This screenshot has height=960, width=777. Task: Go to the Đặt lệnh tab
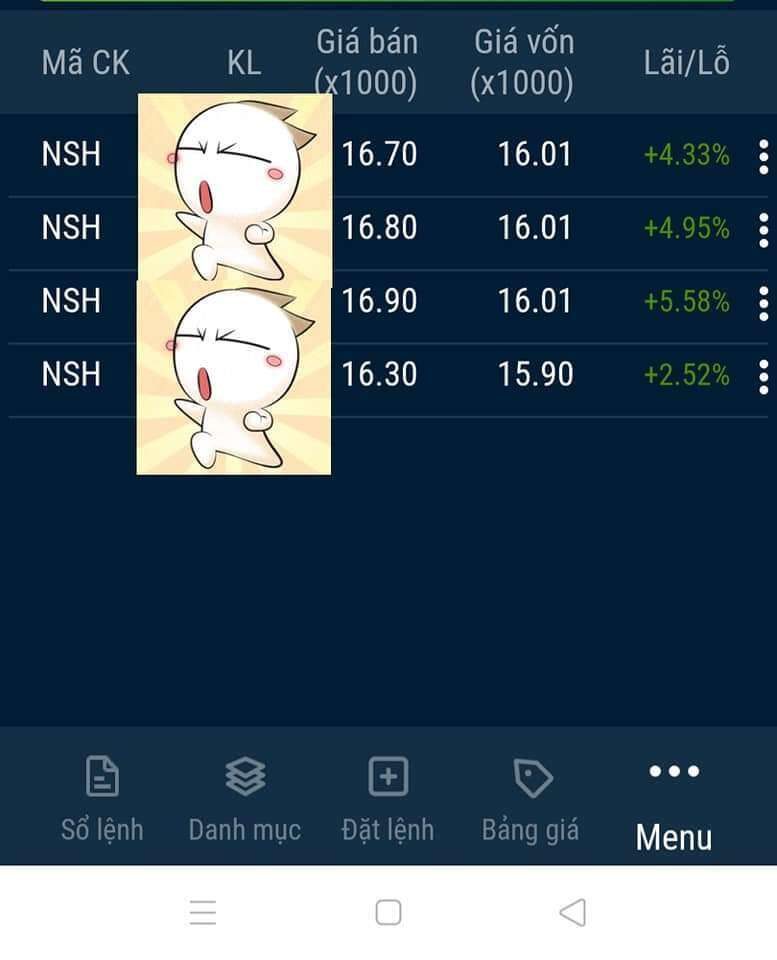(388, 798)
